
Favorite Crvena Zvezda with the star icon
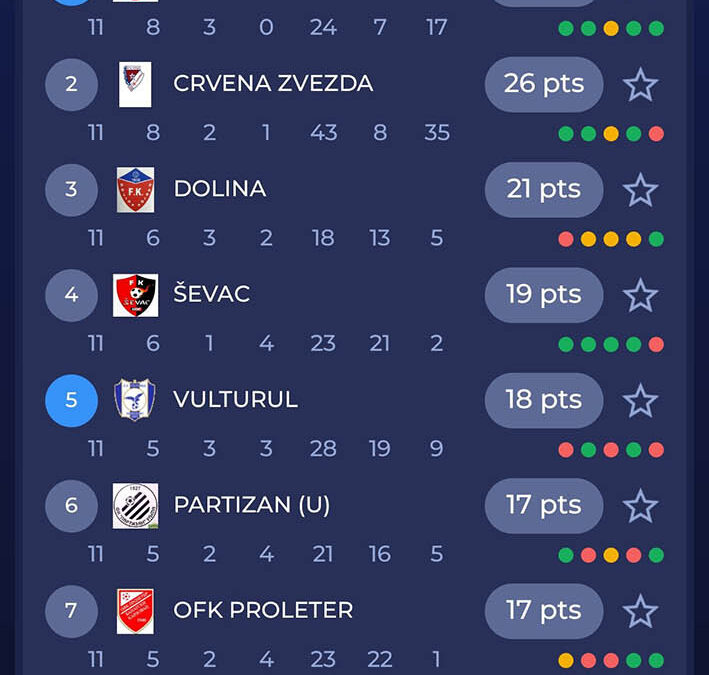coord(640,85)
